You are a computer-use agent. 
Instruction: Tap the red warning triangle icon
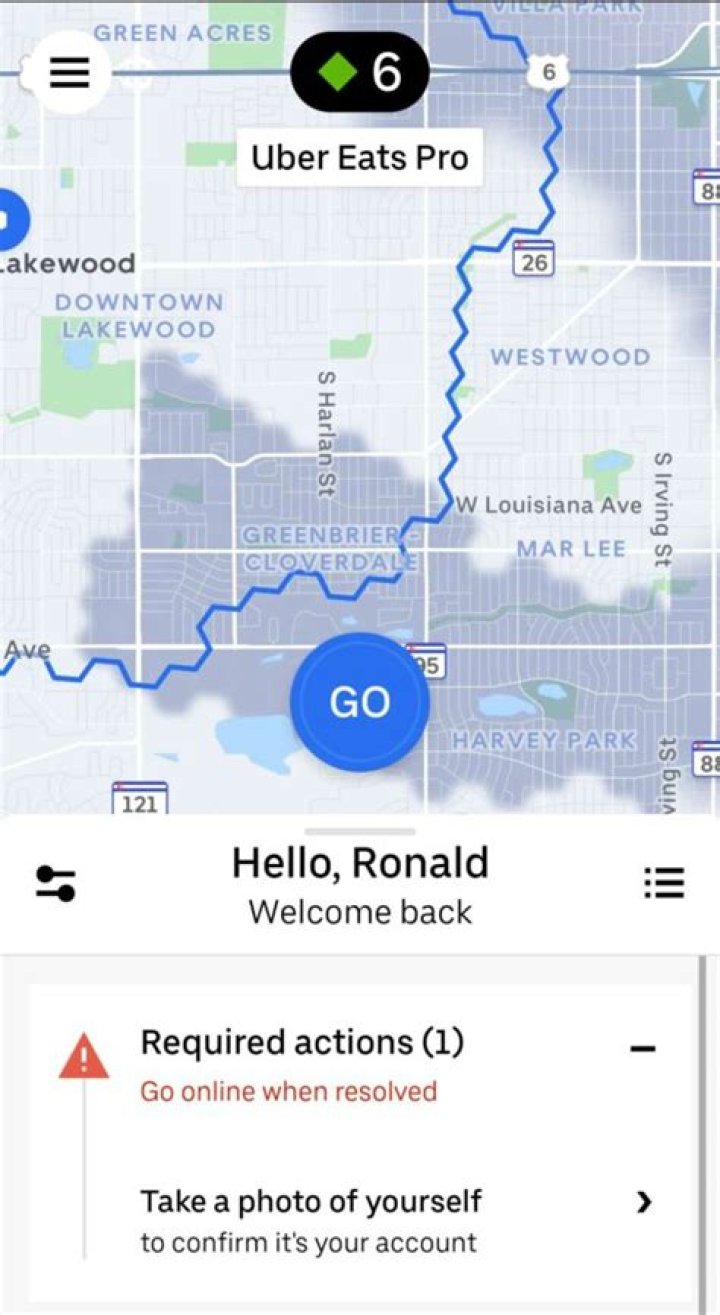pyautogui.click(x=82, y=1051)
